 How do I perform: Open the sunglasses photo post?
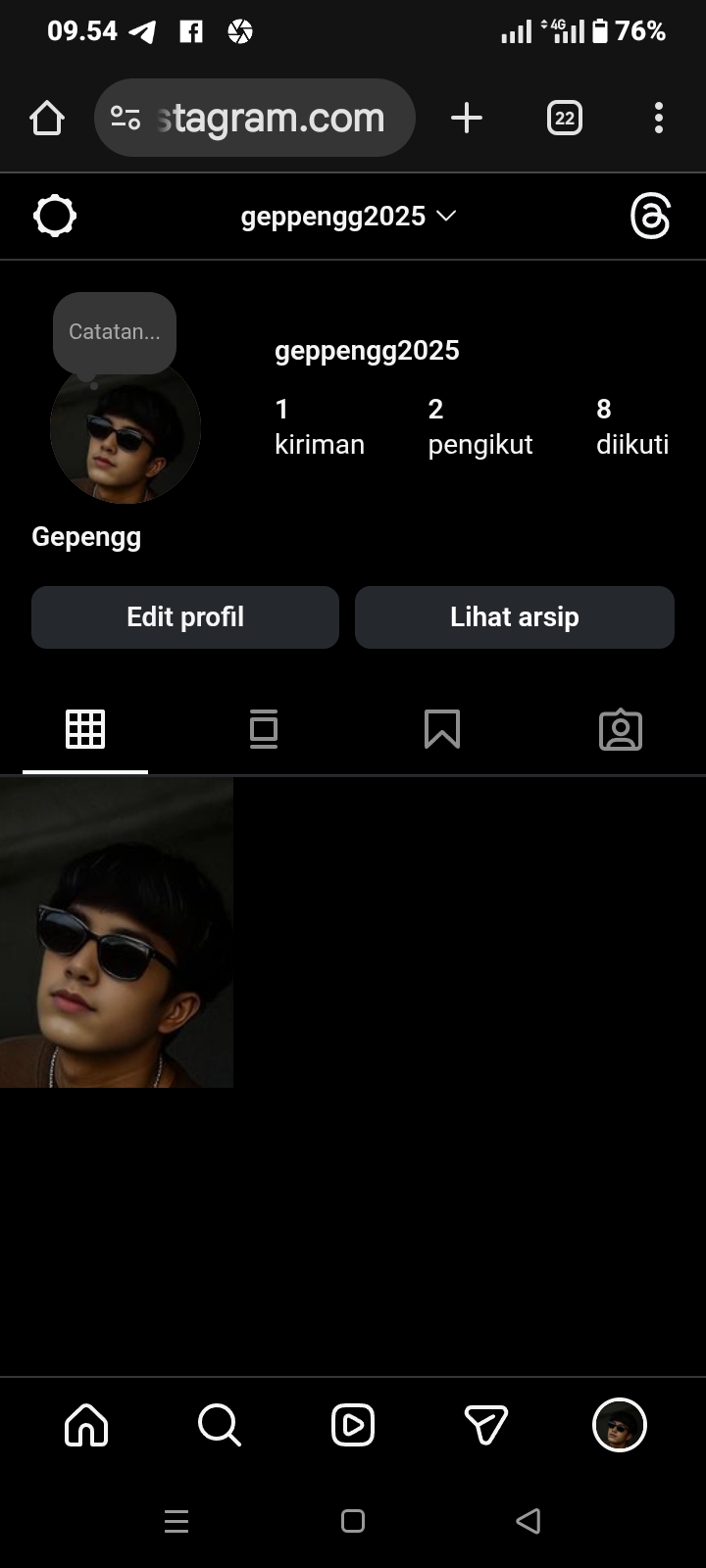click(x=117, y=933)
